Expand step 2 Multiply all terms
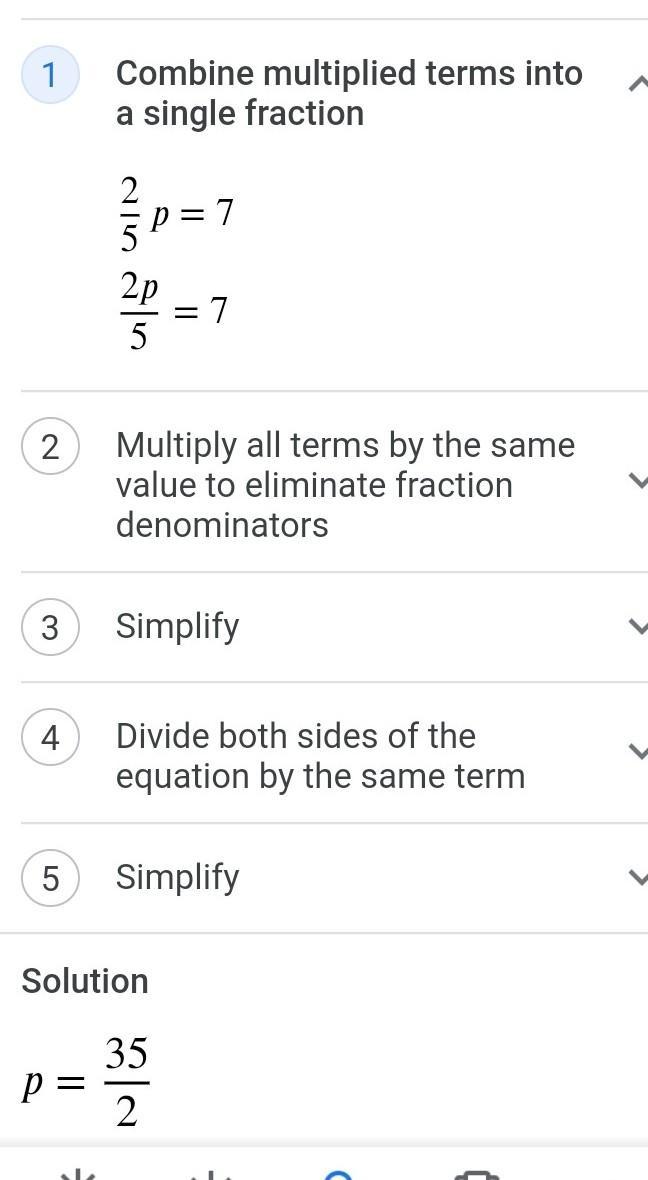Screen dimensions: 648x1180 point(636,481)
